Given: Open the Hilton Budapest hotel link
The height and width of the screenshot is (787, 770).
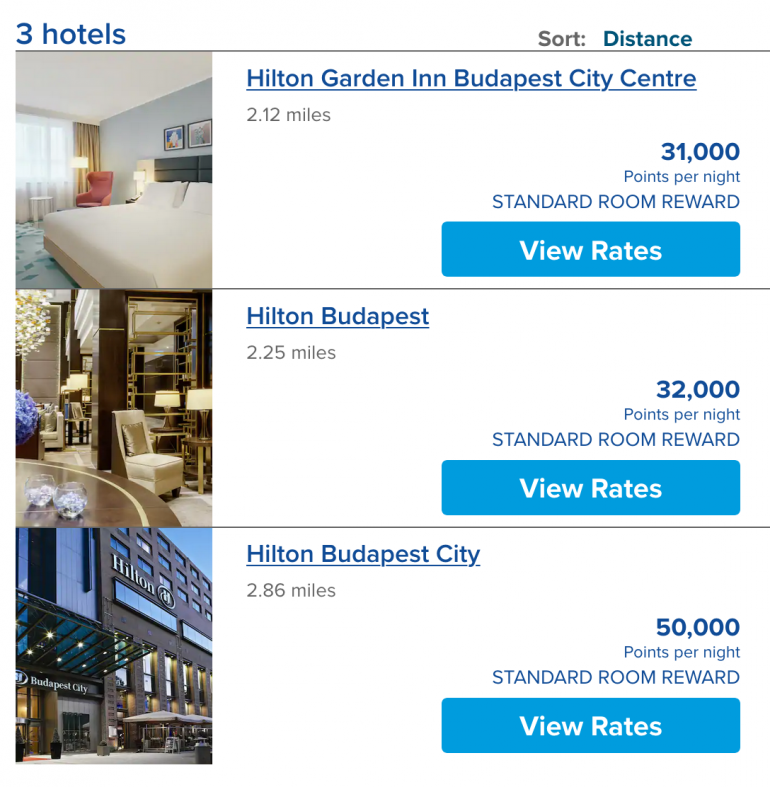Looking at the screenshot, I should (x=337, y=316).
